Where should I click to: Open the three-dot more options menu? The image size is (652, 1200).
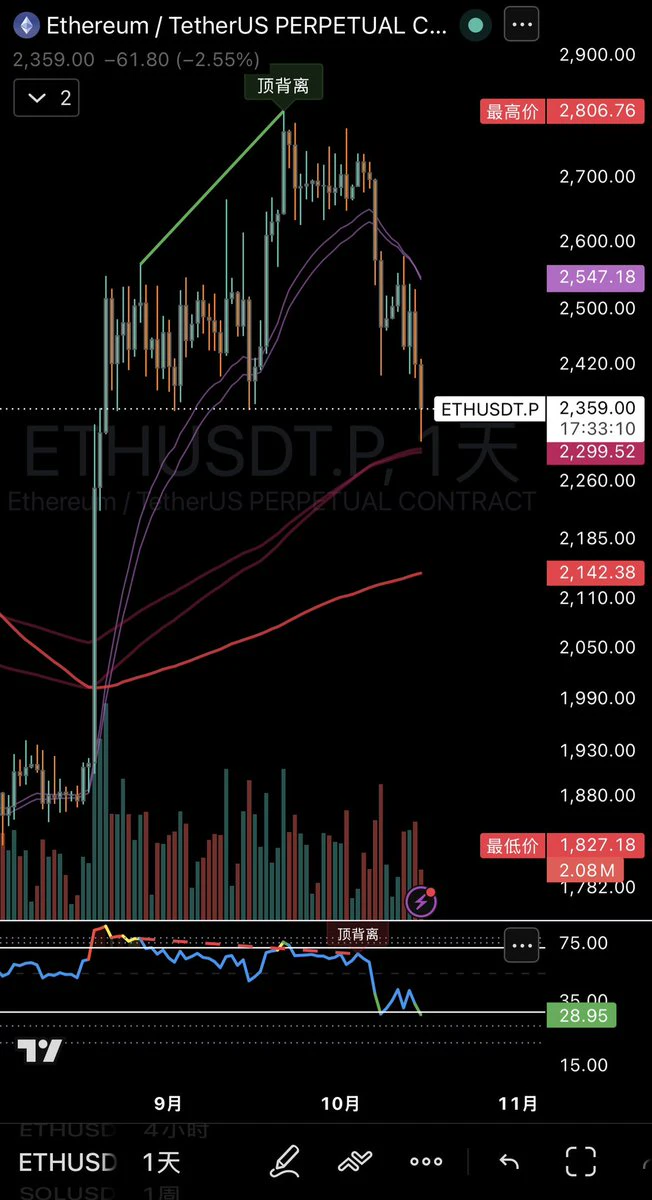pyautogui.click(x=426, y=1162)
